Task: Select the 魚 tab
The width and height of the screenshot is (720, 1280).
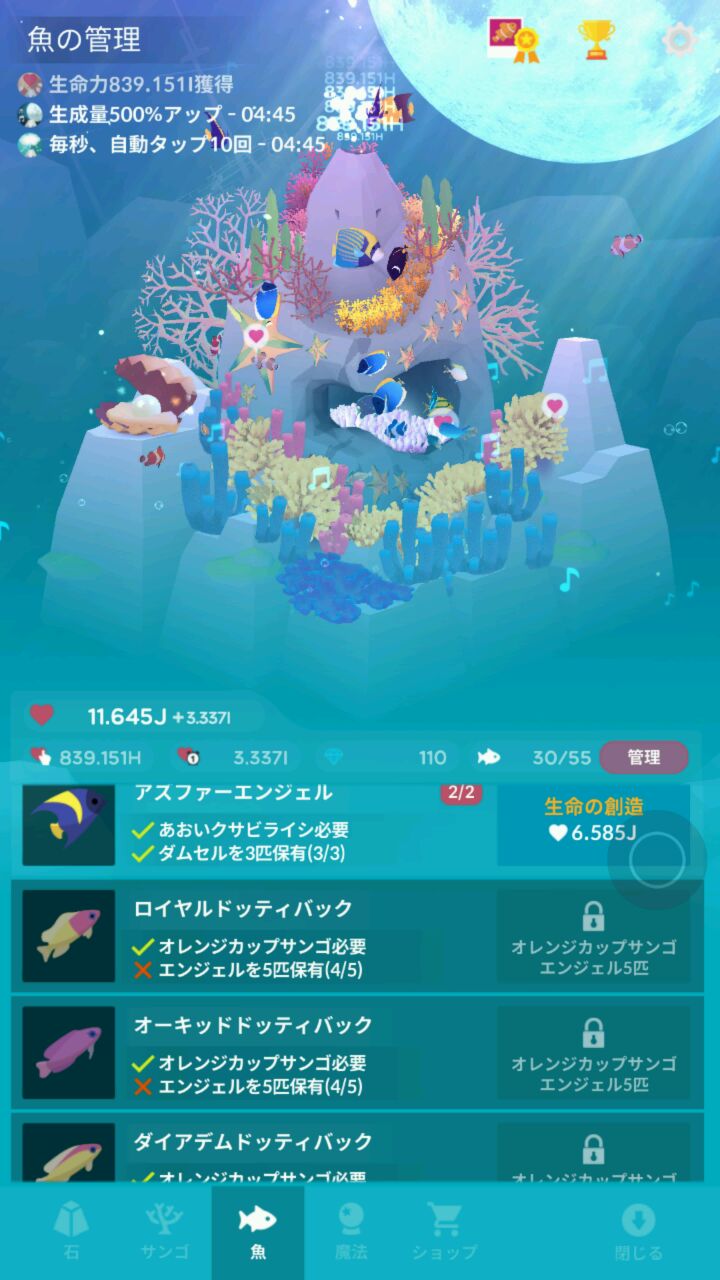Action: 258,1231
